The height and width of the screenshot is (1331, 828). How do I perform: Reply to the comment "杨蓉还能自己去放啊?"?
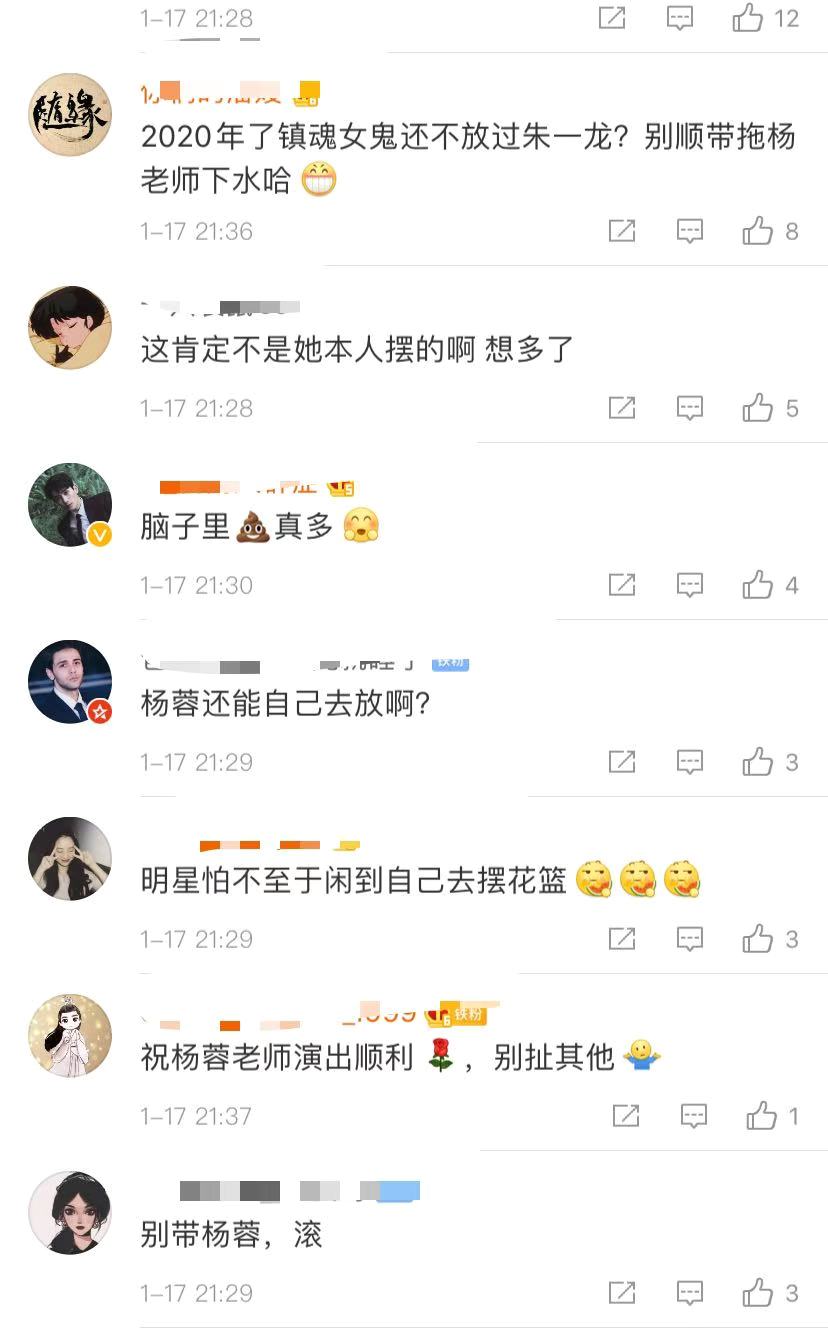tap(690, 762)
